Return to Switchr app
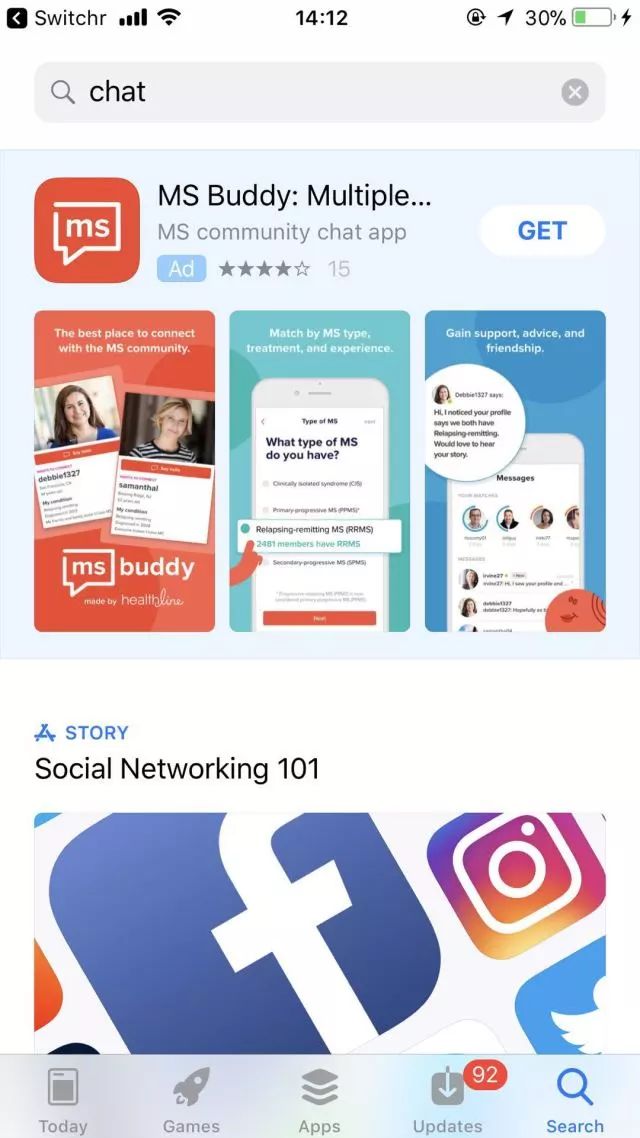The width and height of the screenshot is (640, 1138). pyautogui.click(x=55, y=18)
